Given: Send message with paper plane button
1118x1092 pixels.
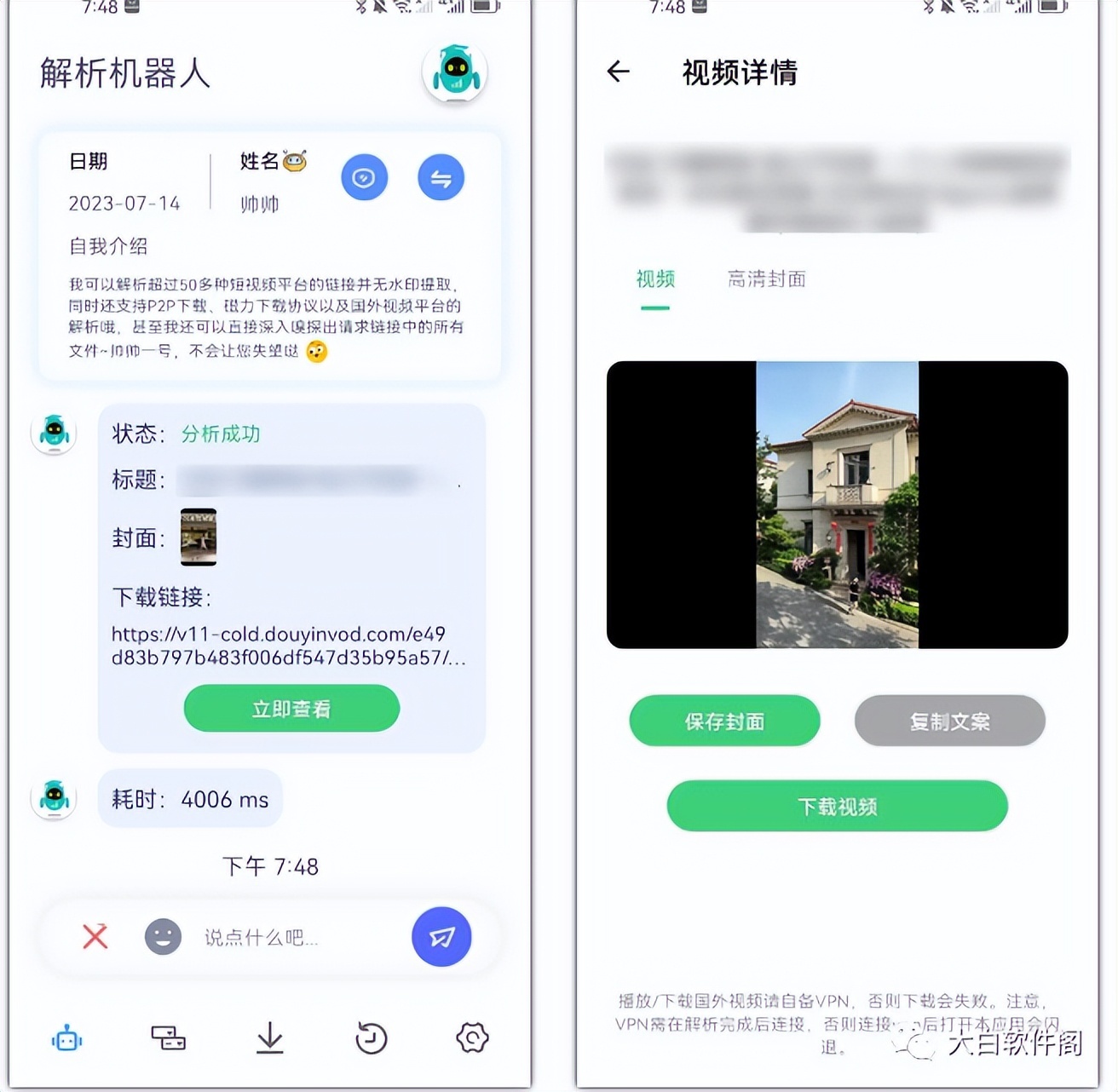Looking at the screenshot, I should [x=441, y=936].
